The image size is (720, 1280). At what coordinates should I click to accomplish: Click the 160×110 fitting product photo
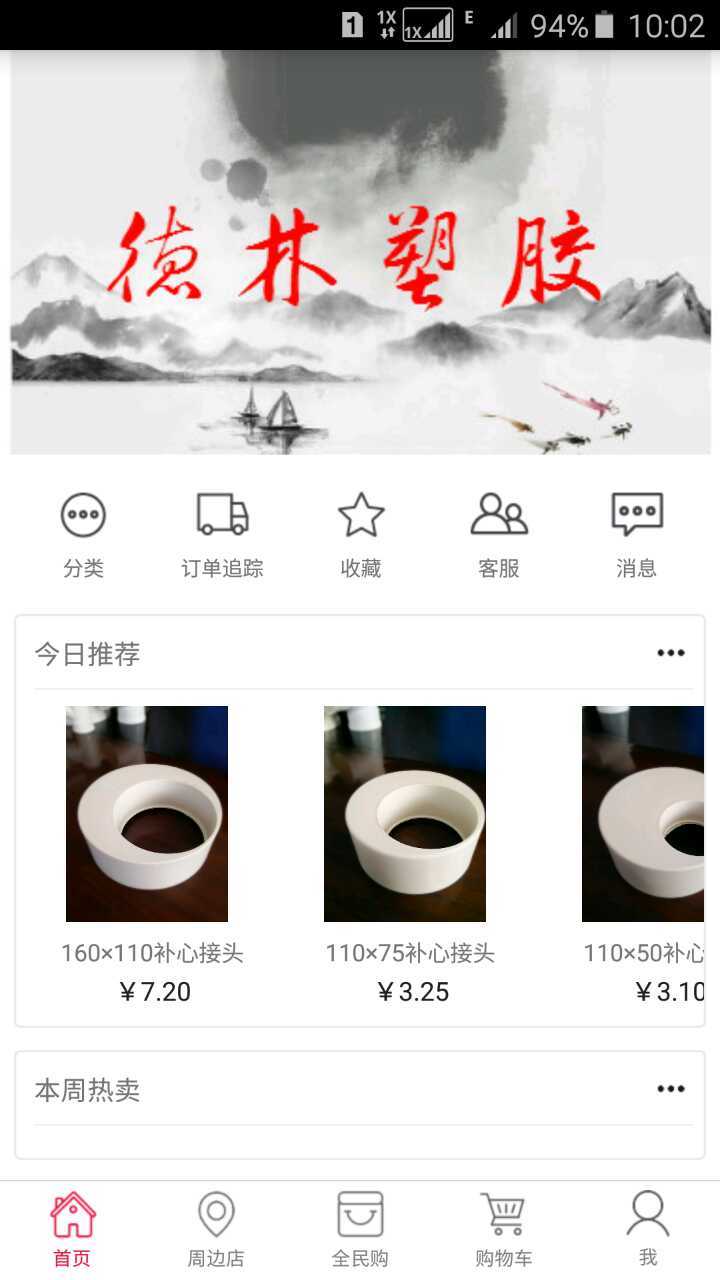(147, 812)
